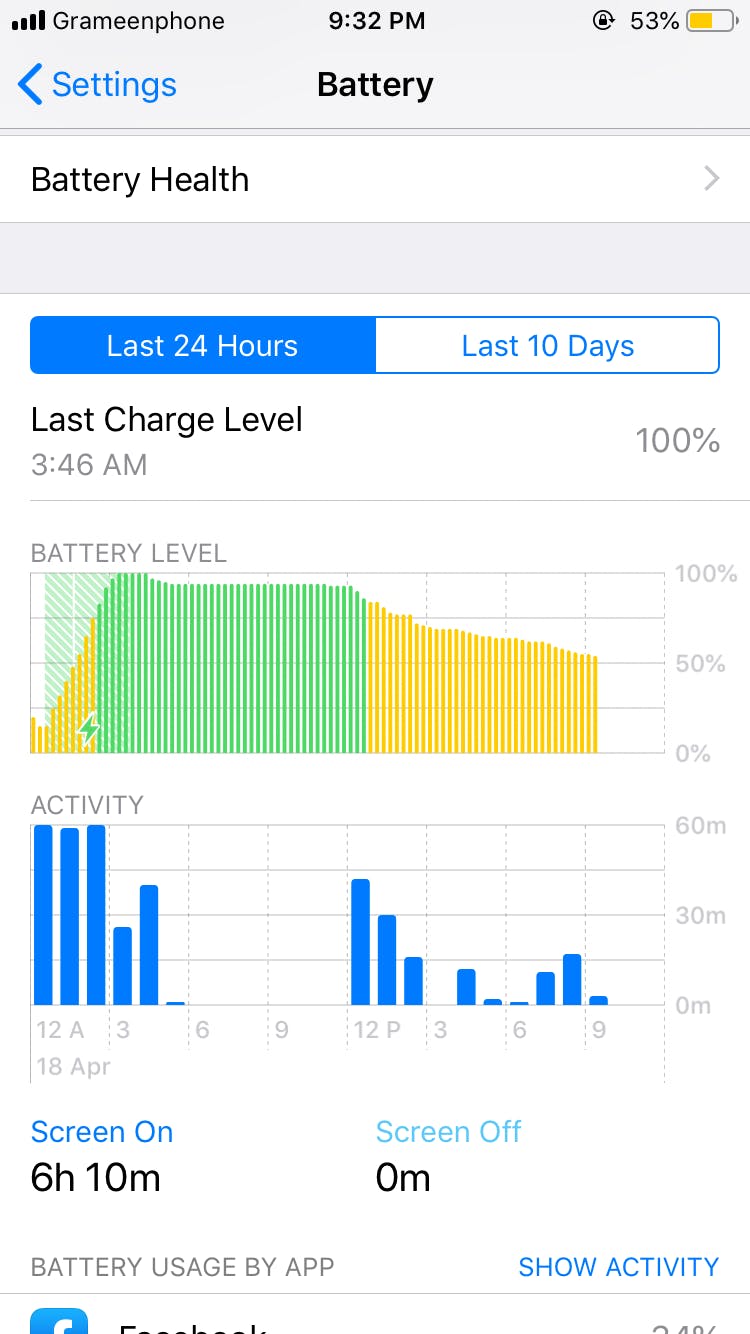Open the Facebook battery usage row
Image resolution: width=750 pixels, height=1334 pixels.
(x=375, y=1320)
